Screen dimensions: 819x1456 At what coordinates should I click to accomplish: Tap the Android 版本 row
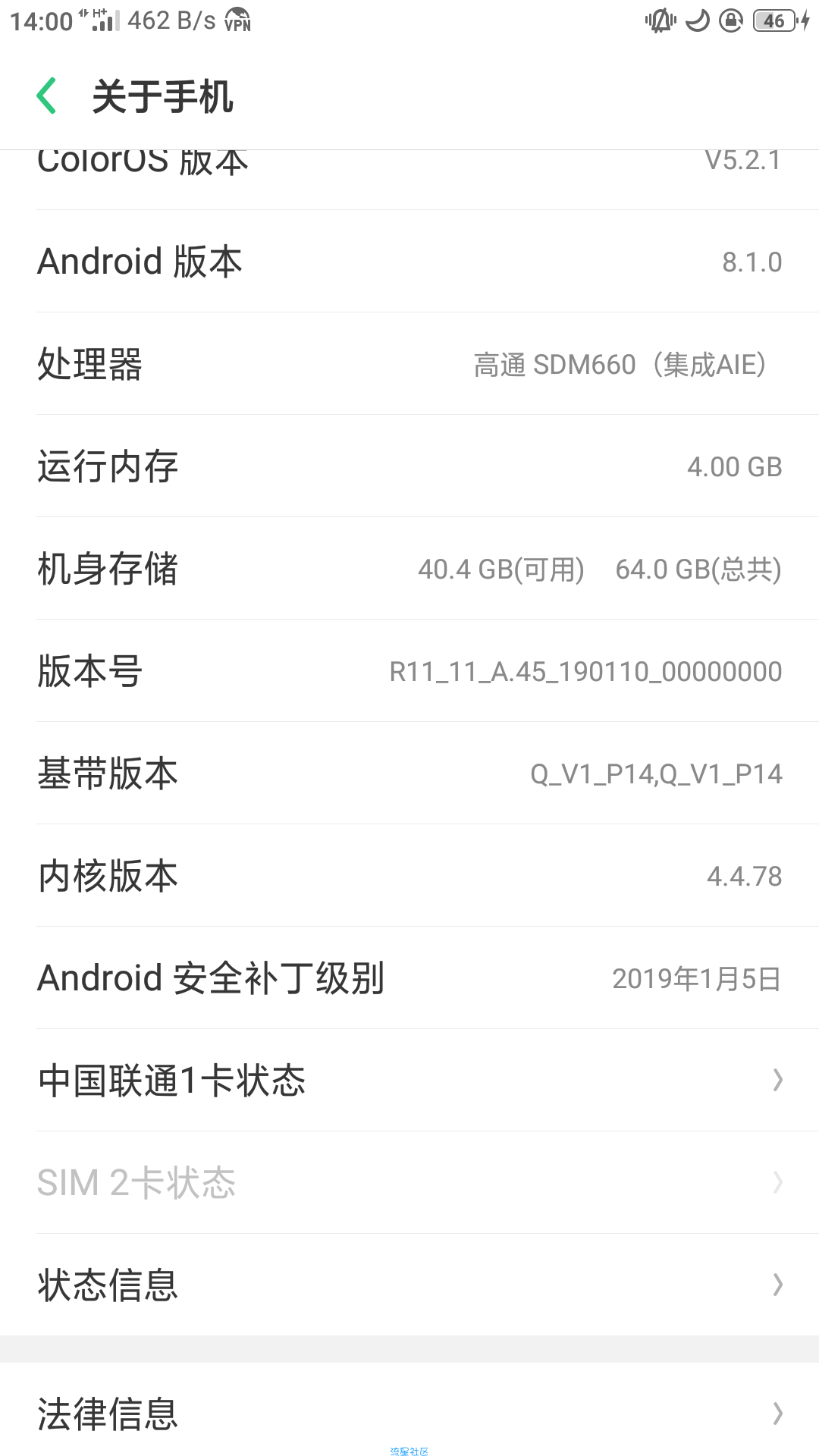pos(409,261)
